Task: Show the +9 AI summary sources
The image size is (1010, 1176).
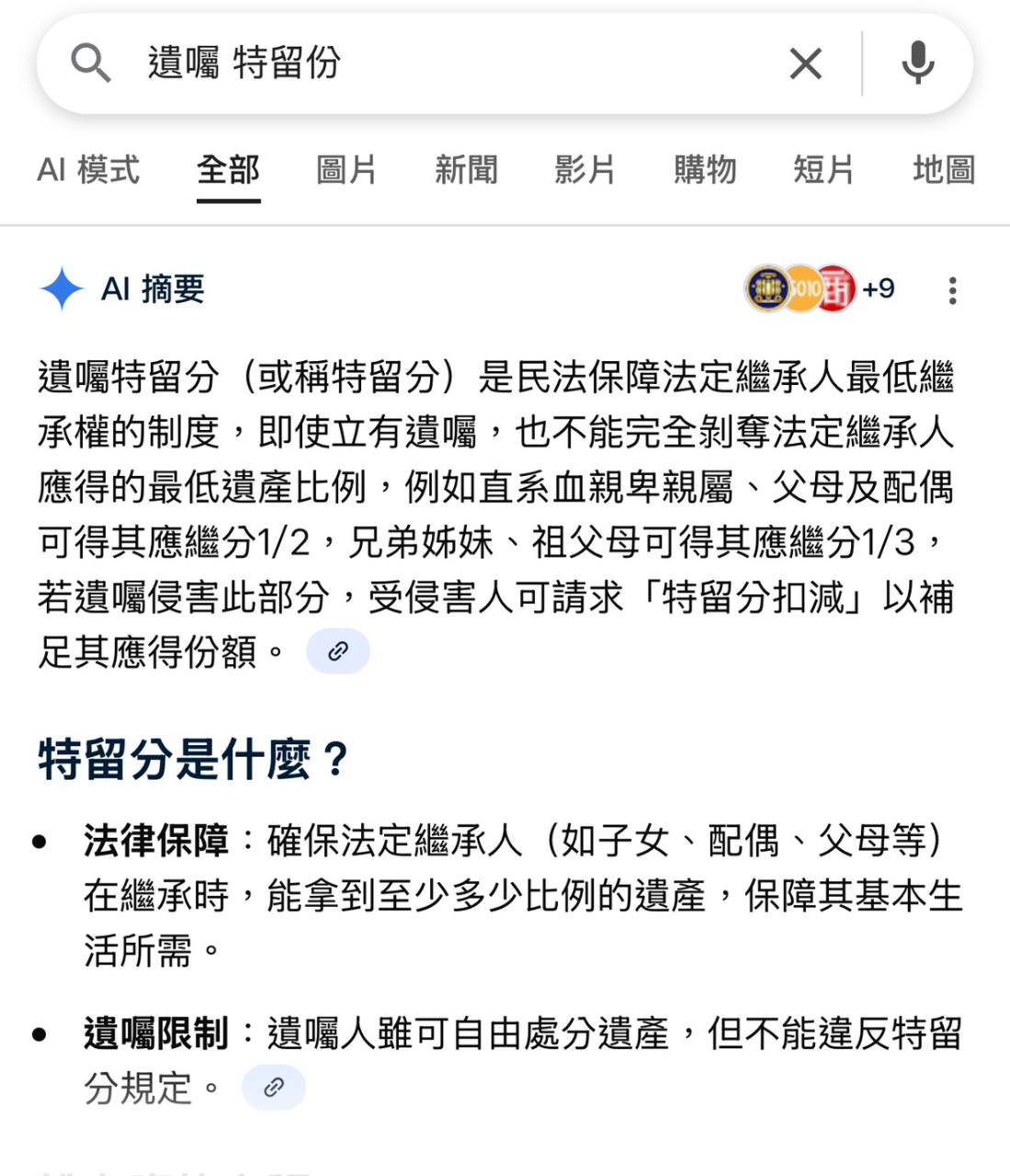Action: [820, 289]
